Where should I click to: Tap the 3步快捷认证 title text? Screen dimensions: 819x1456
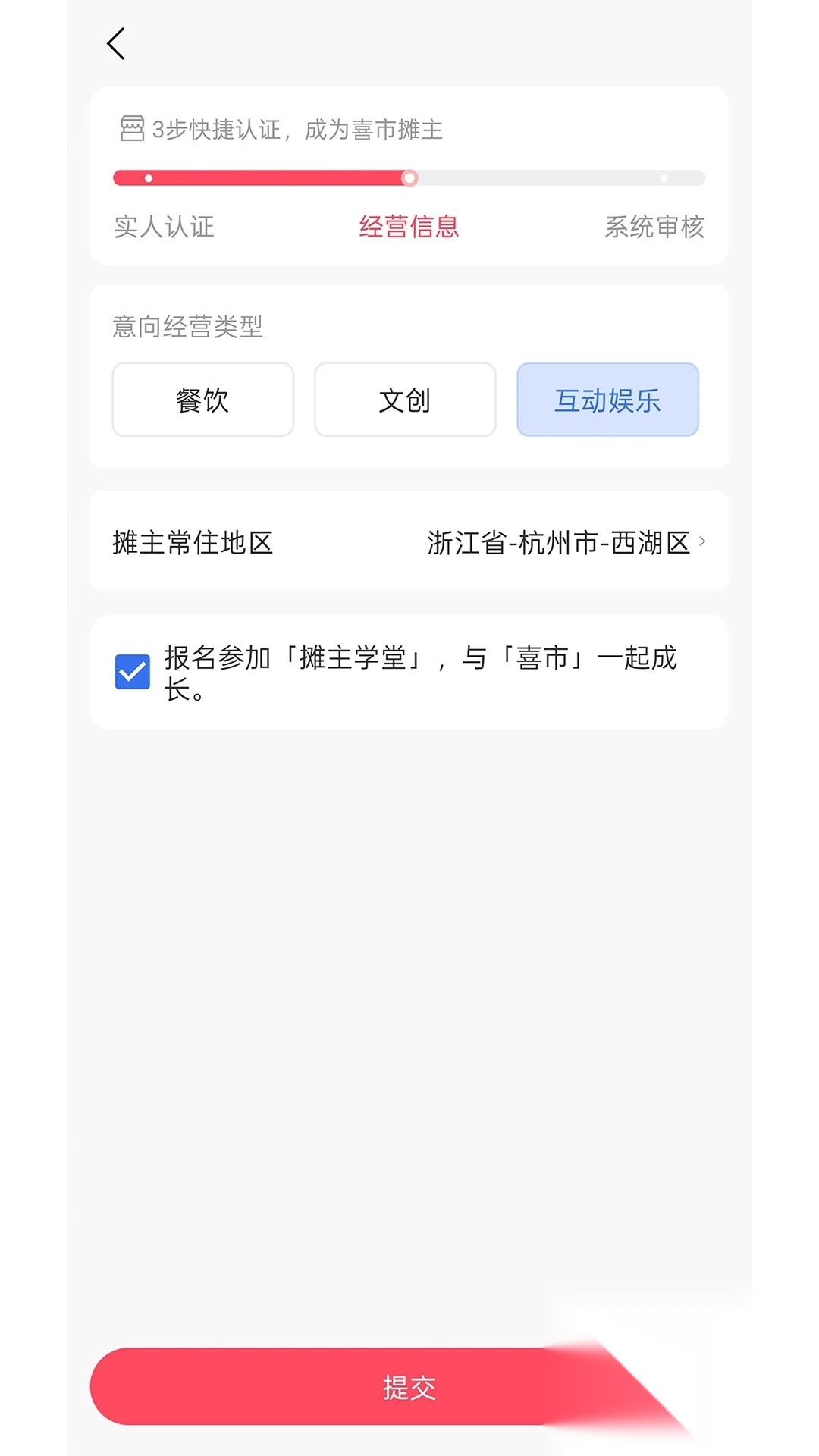point(299,130)
